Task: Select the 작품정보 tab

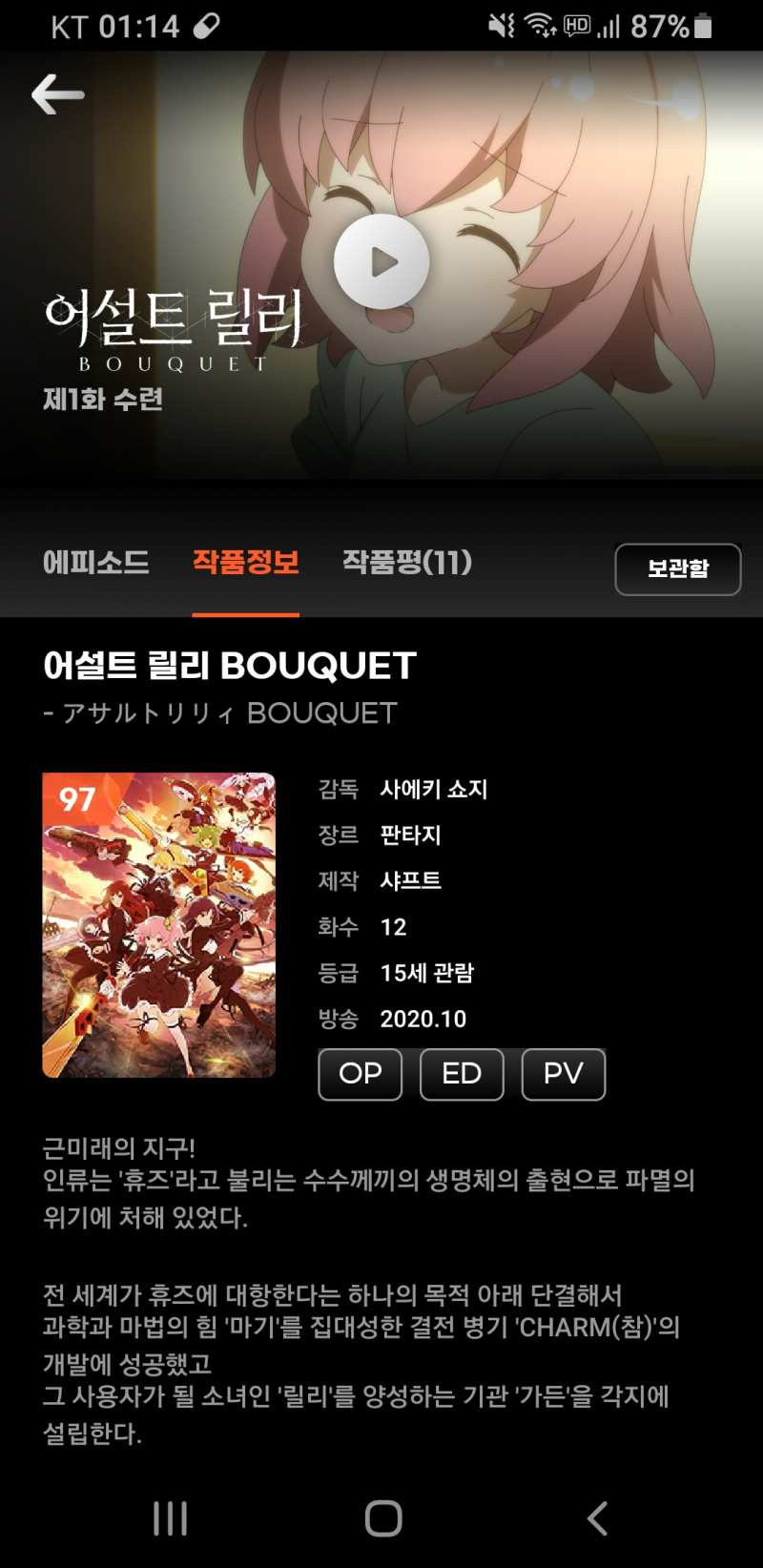Action: 246,563
